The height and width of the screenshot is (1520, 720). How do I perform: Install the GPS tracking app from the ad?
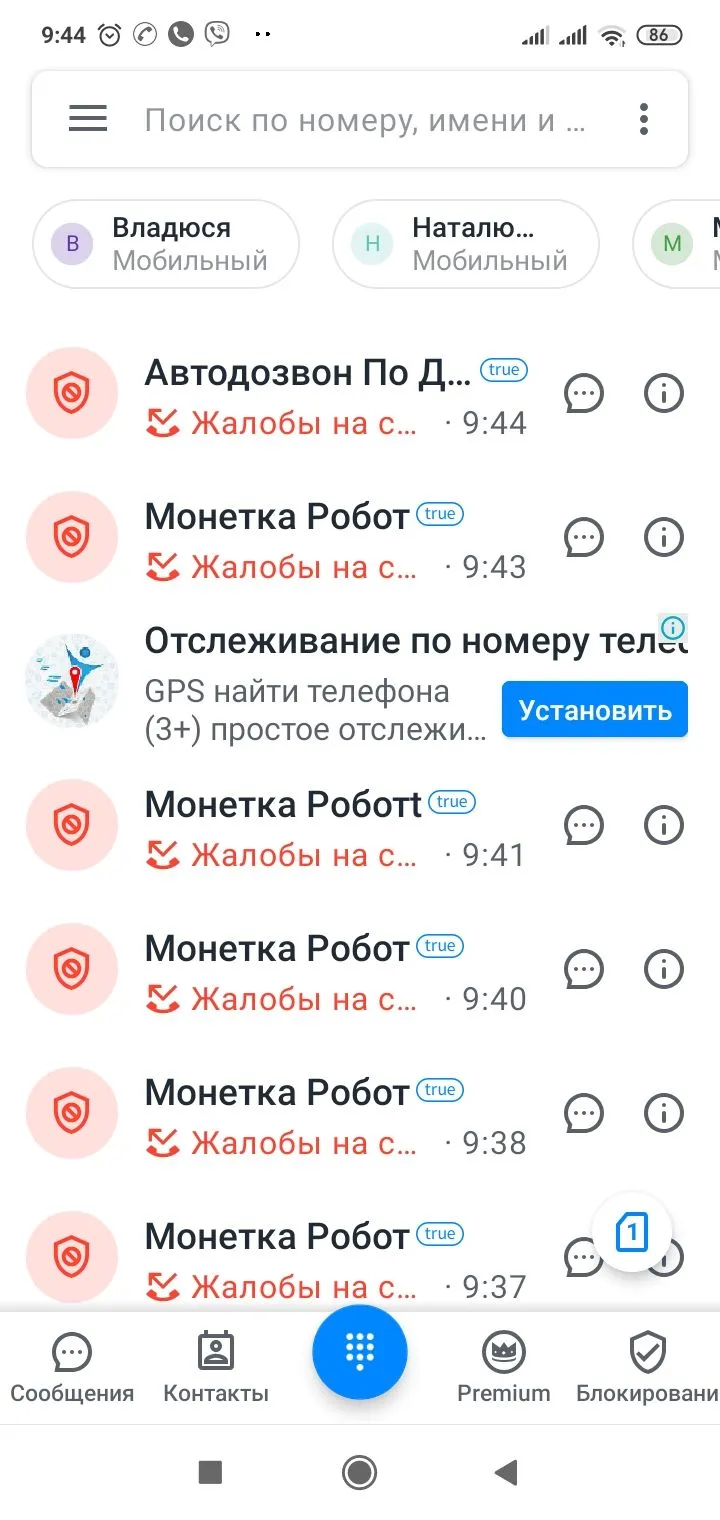click(x=594, y=710)
